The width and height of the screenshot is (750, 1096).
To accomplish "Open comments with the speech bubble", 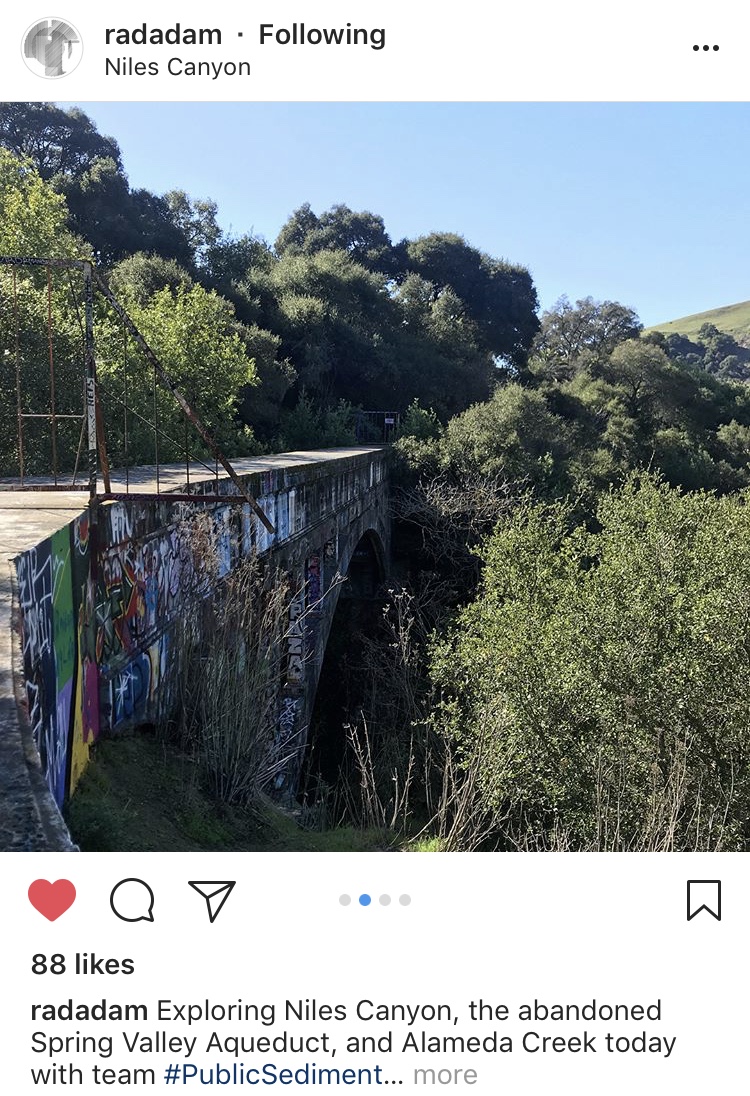I will click(132, 900).
